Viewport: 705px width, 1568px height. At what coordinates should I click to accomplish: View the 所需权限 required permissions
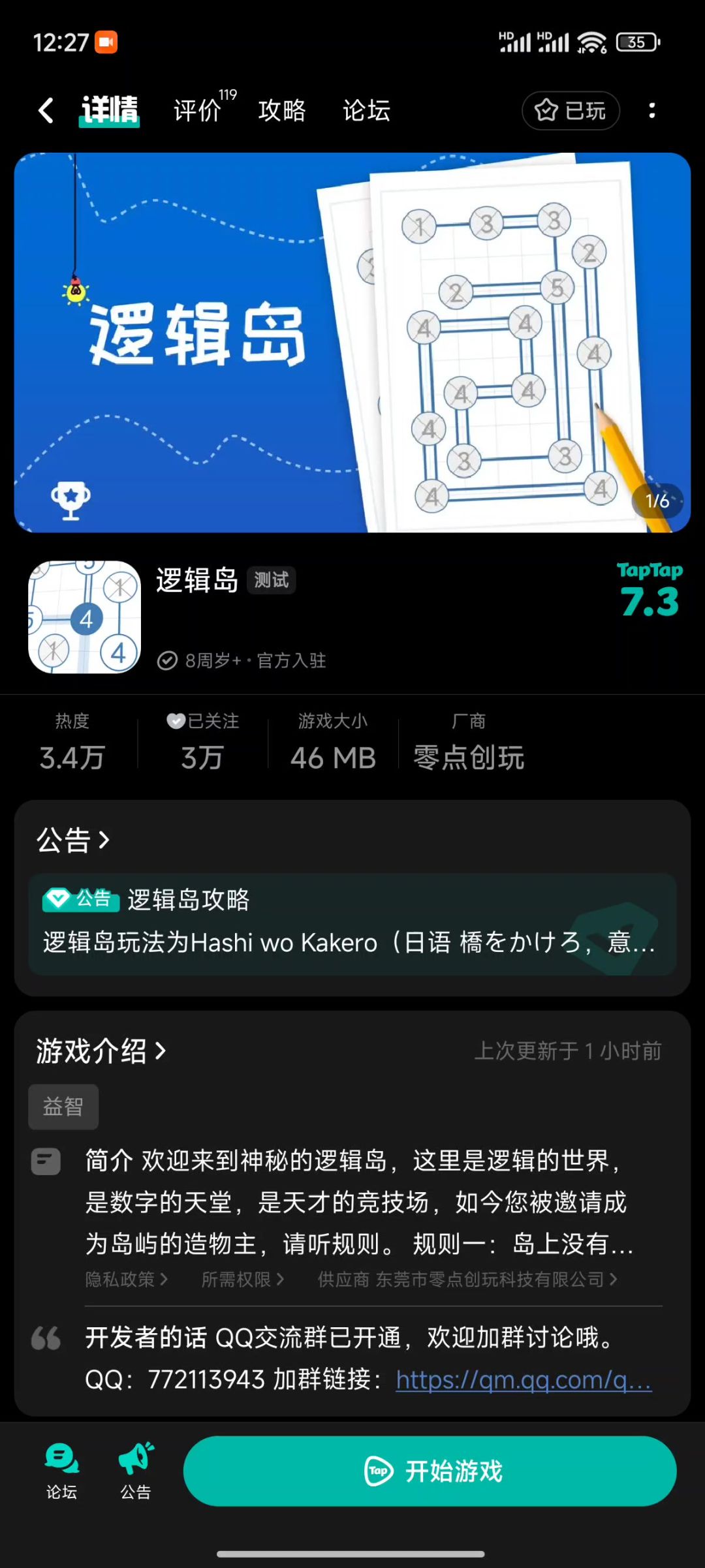(242, 1280)
